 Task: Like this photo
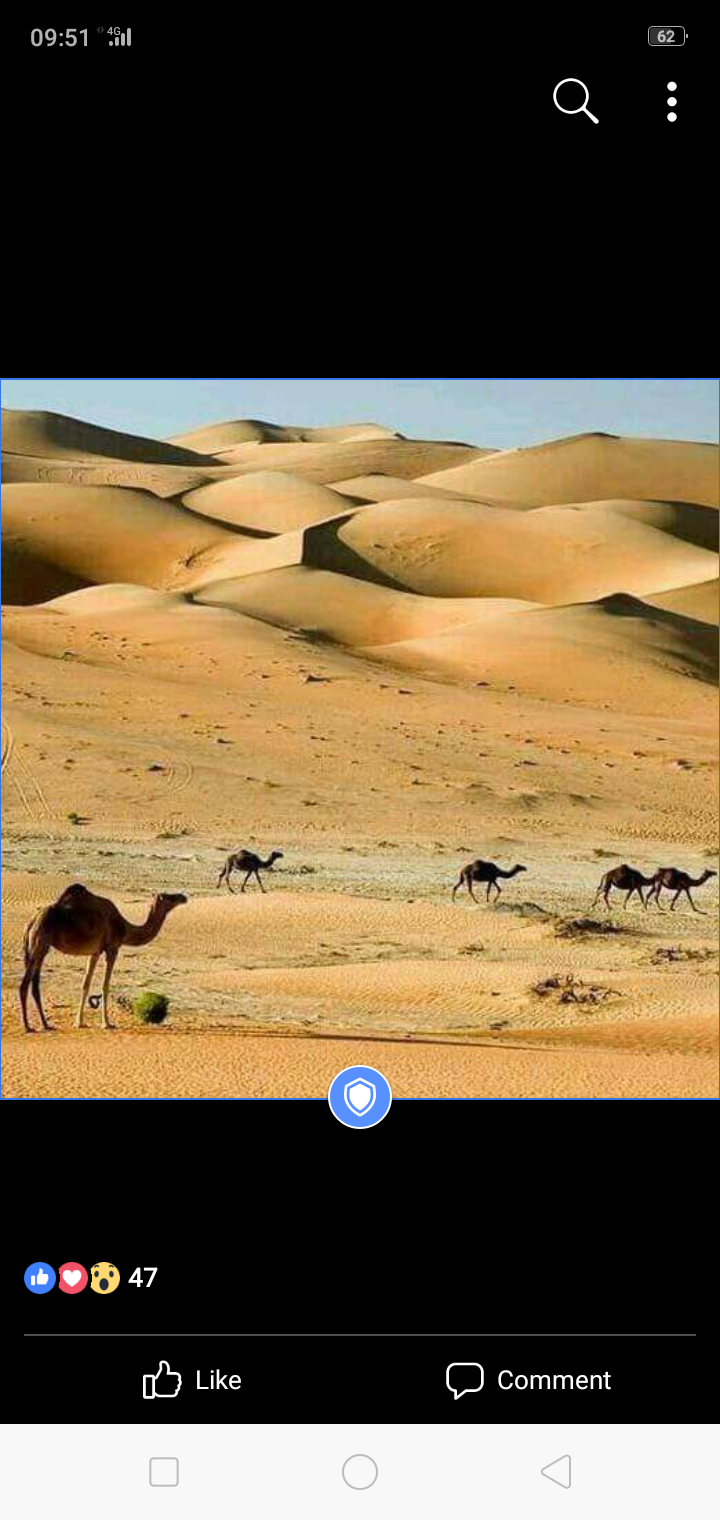tap(193, 1380)
